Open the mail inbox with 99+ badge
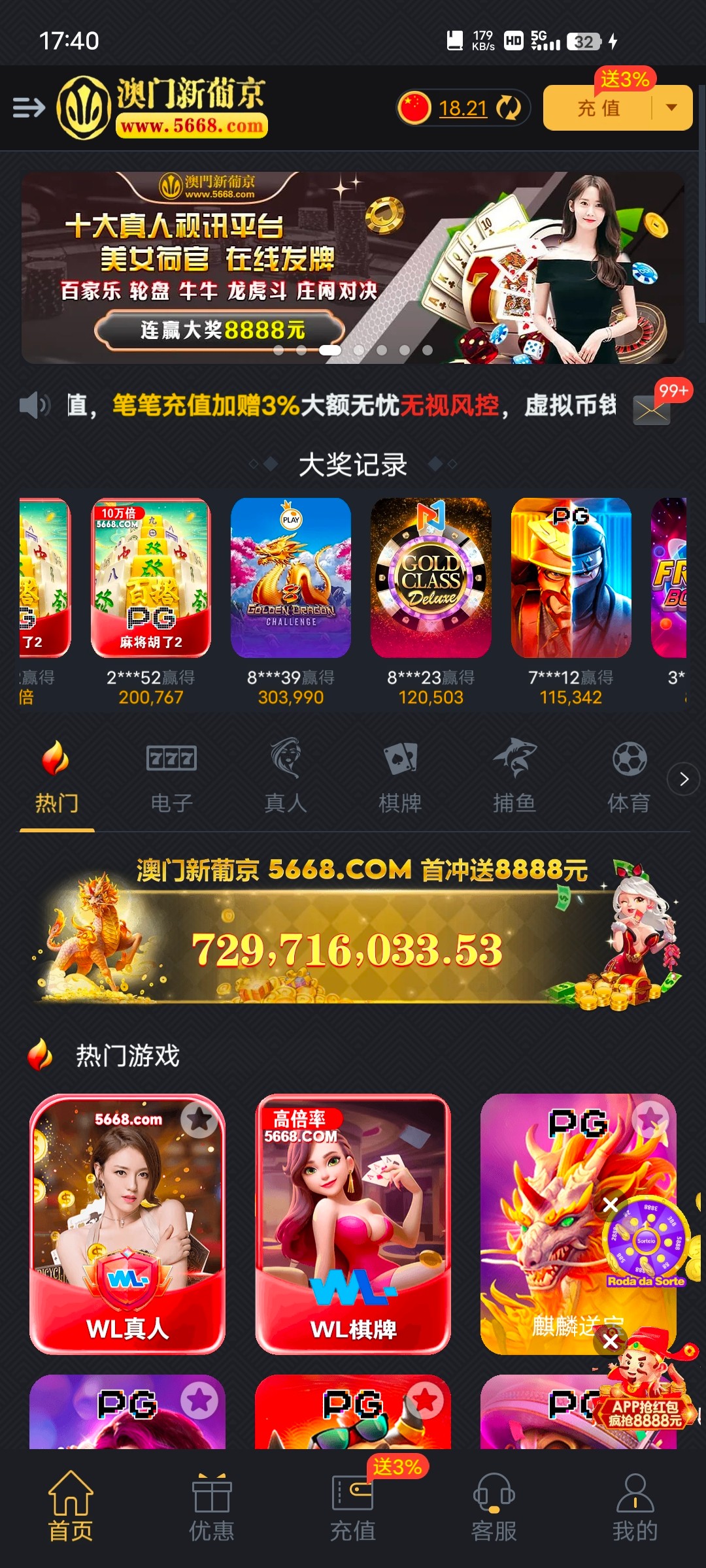Viewport: 706px width, 1568px height. pyautogui.click(x=652, y=410)
